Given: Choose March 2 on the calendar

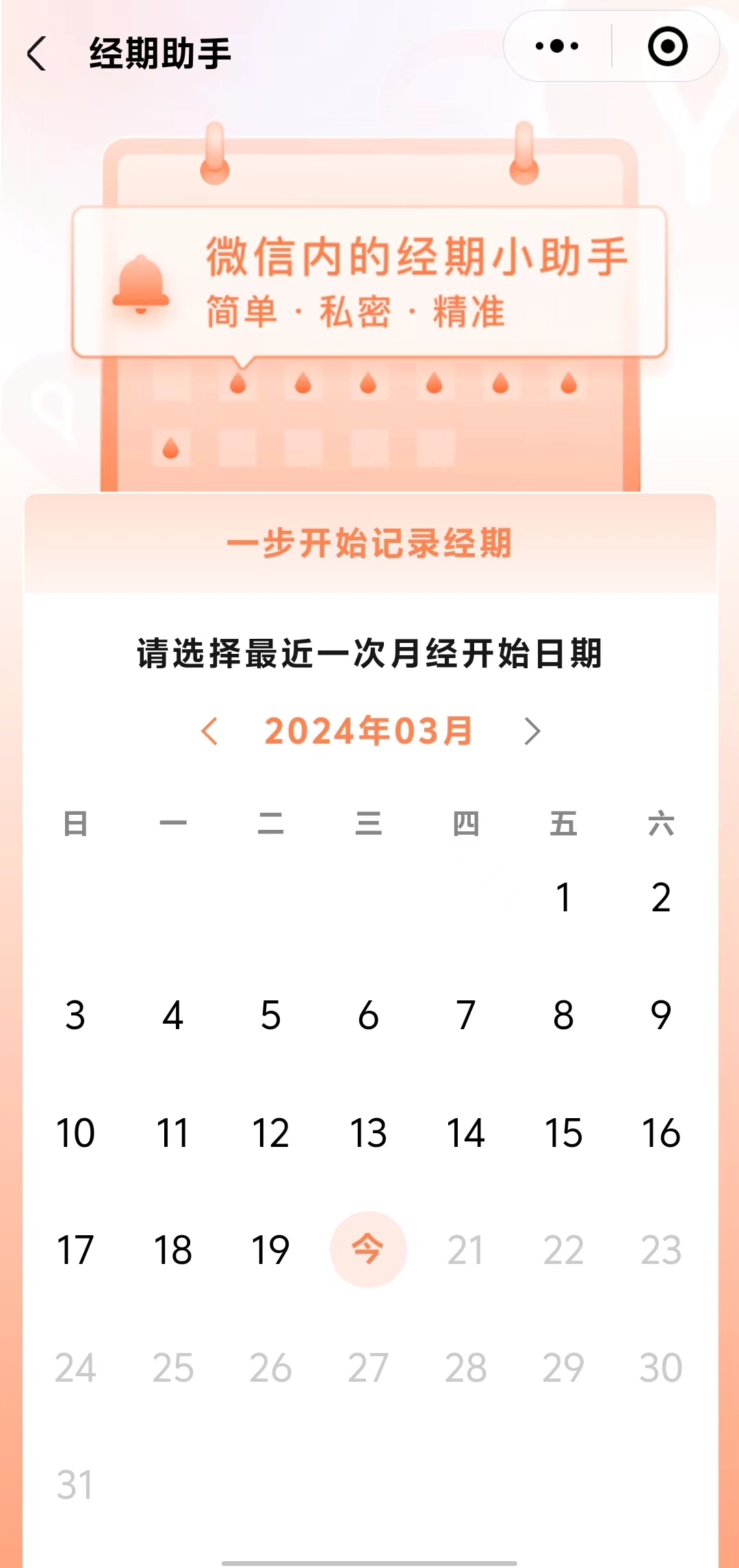Looking at the screenshot, I should click(661, 898).
